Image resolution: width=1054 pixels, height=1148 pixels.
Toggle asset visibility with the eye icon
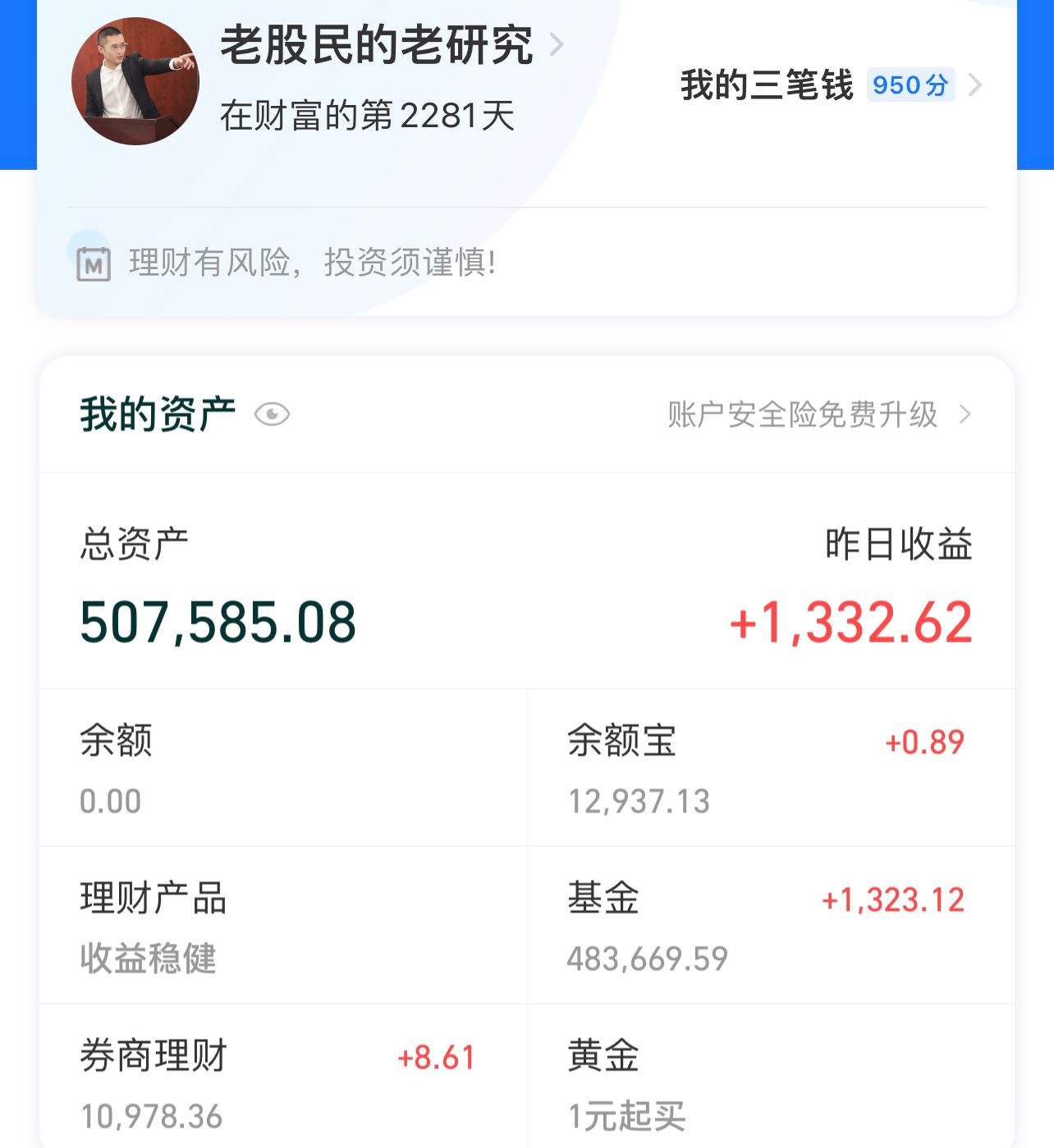point(272,416)
